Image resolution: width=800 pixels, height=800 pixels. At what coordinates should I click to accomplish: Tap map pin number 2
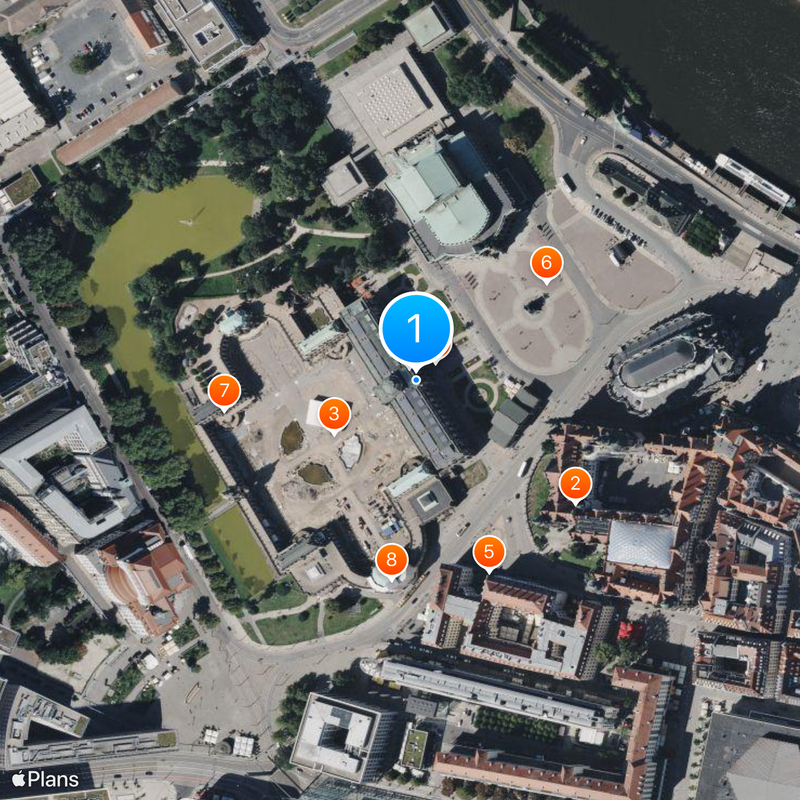tap(574, 484)
